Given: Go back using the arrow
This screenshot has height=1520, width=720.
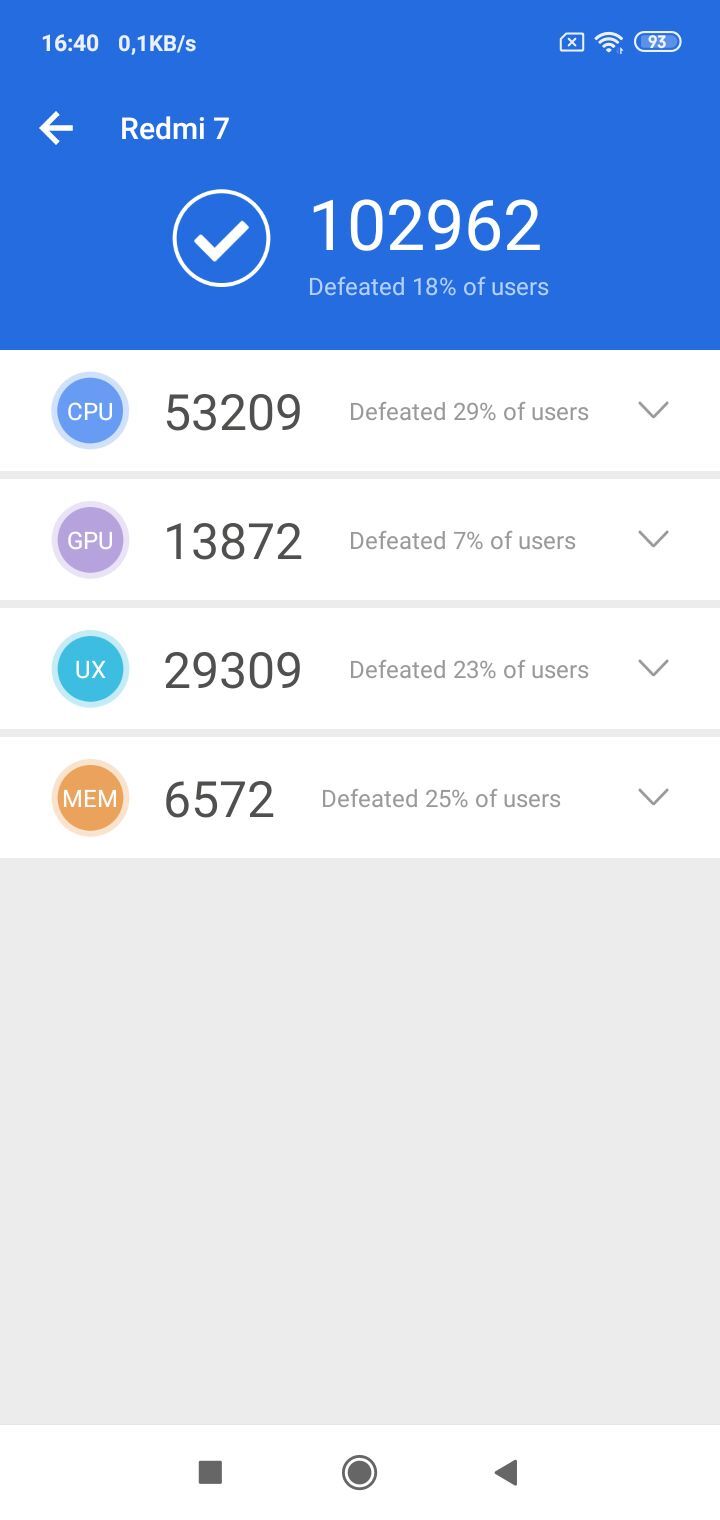Looking at the screenshot, I should tap(55, 127).
